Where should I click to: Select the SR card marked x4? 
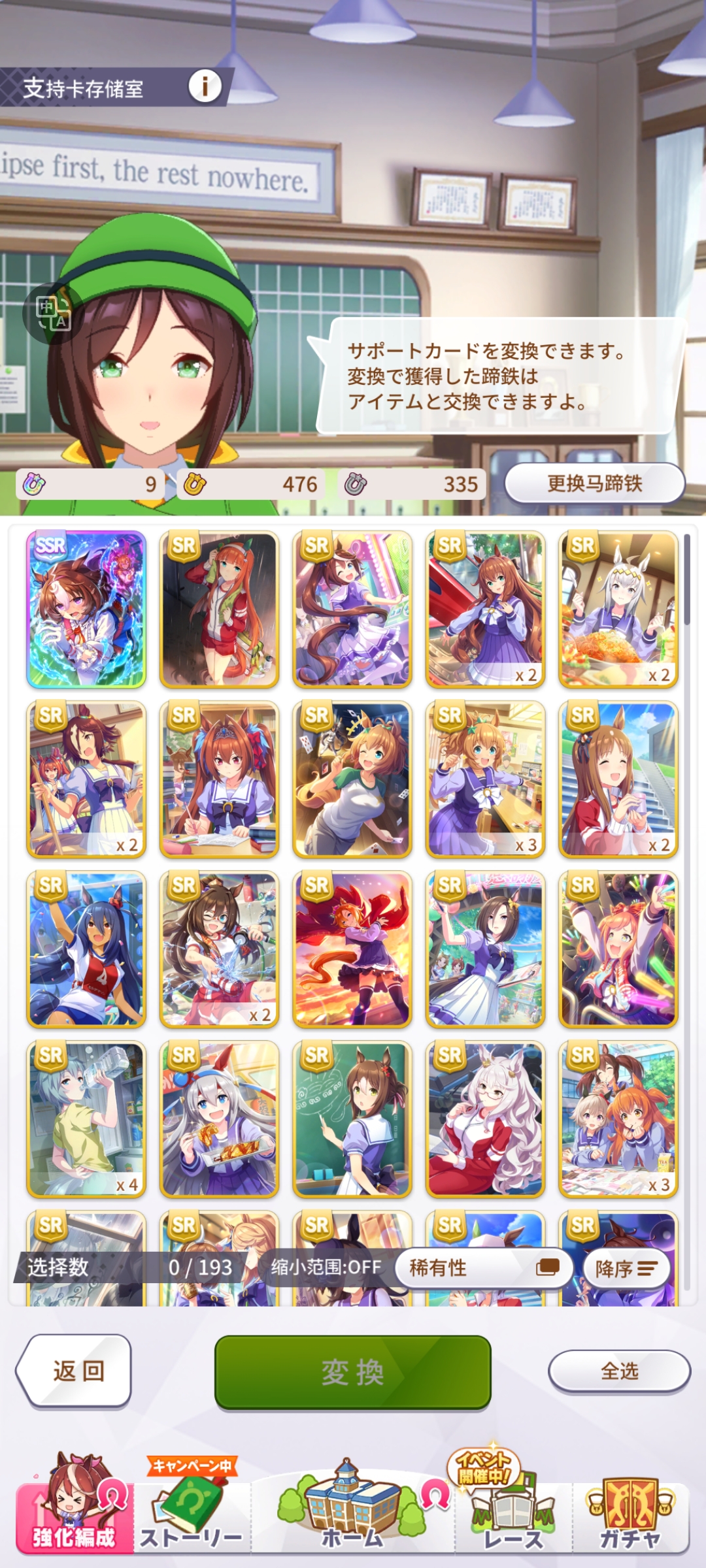click(x=86, y=1119)
